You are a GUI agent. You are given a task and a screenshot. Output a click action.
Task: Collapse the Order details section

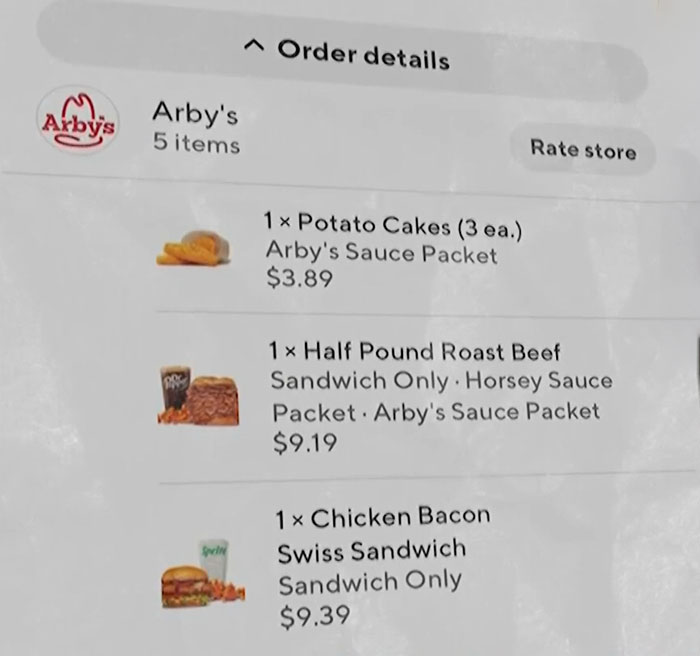click(x=345, y=52)
